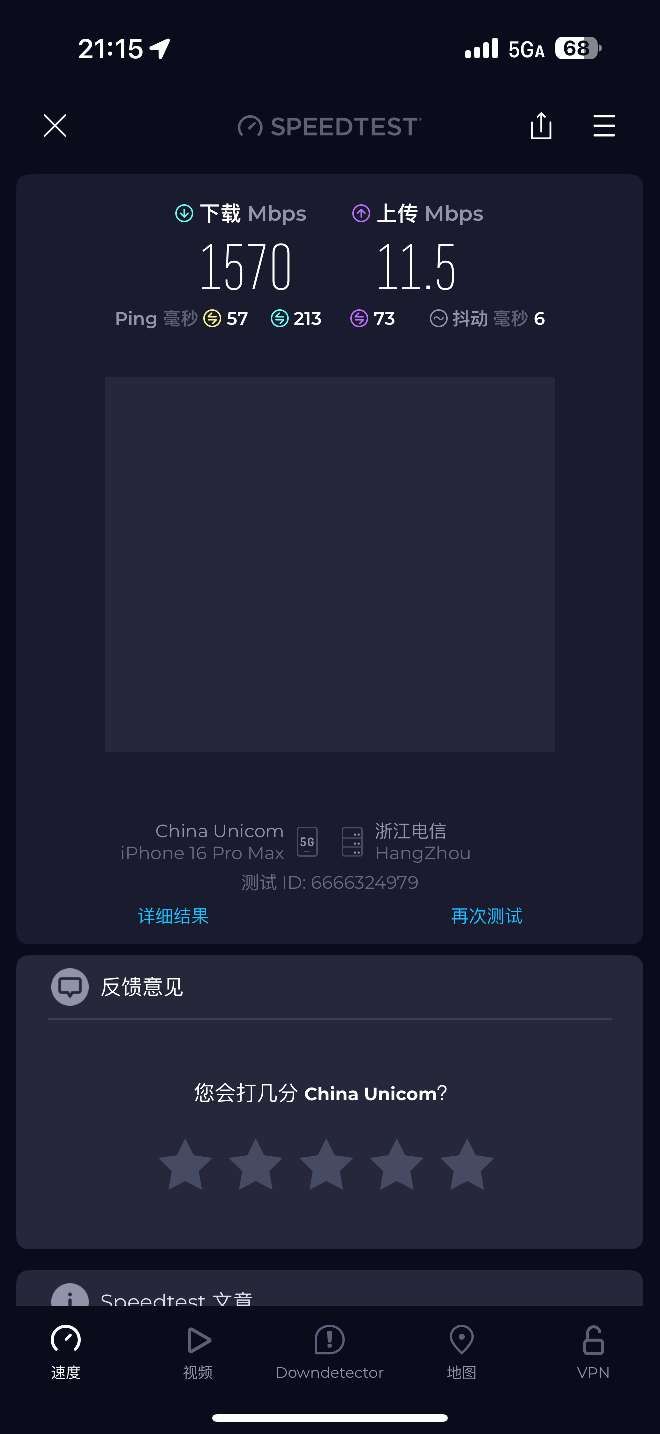This screenshot has width=660, height=1434.
Task: Rate China Unicom five stars
Action: click(x=467, y=1165)
